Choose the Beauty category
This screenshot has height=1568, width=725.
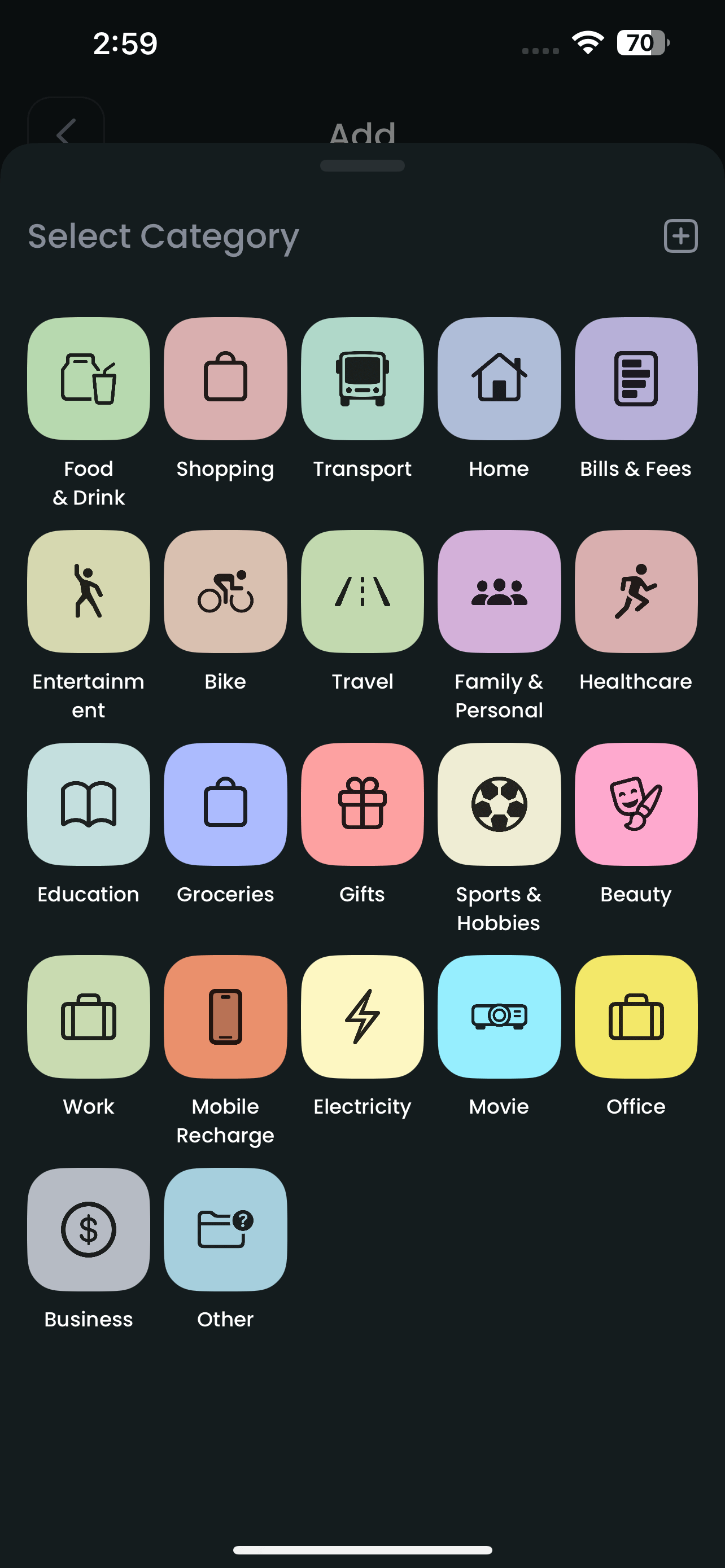[636, 804]
